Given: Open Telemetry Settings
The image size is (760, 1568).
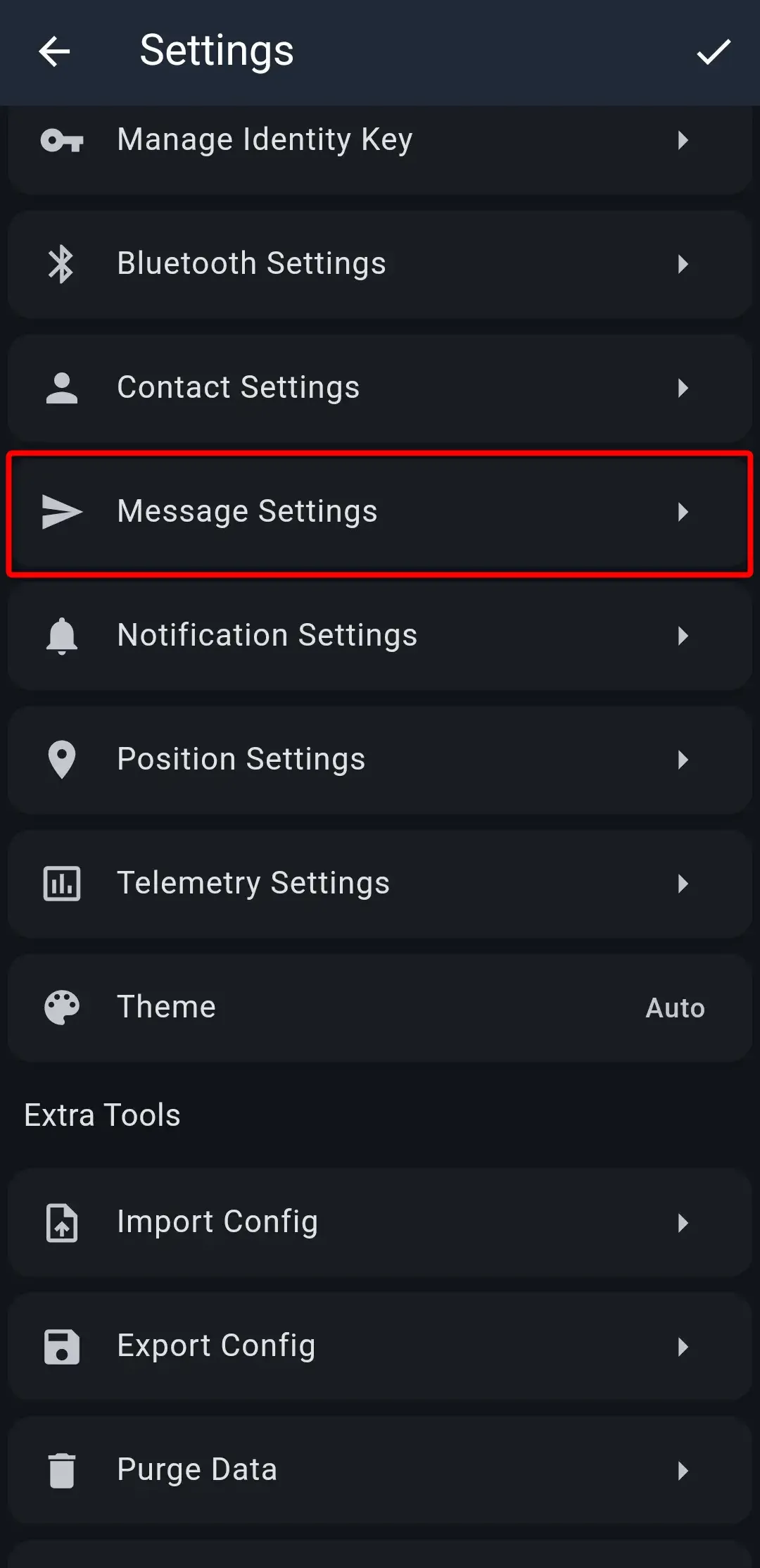Looking at the screenshot, I should [380, 884].
